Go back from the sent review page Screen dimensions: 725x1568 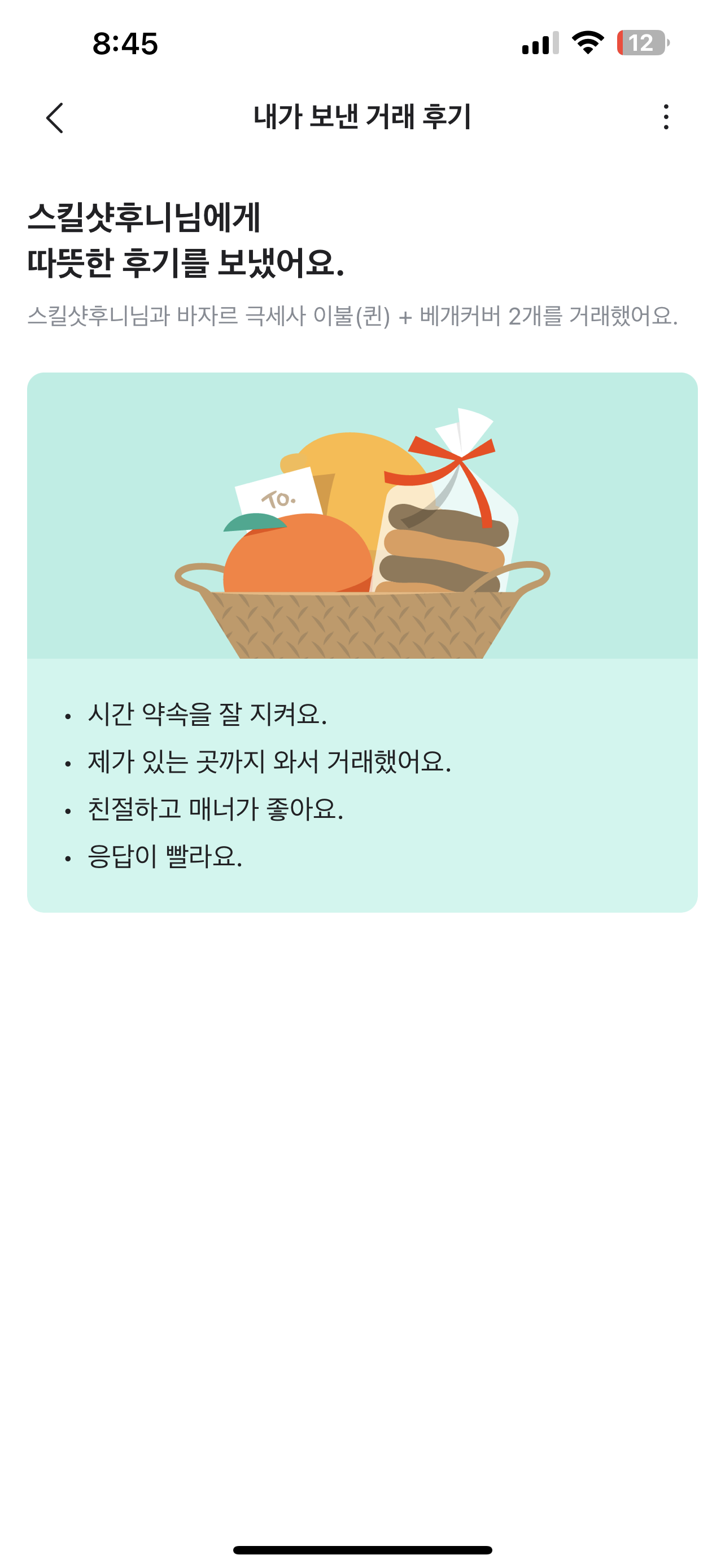(55, 117)
